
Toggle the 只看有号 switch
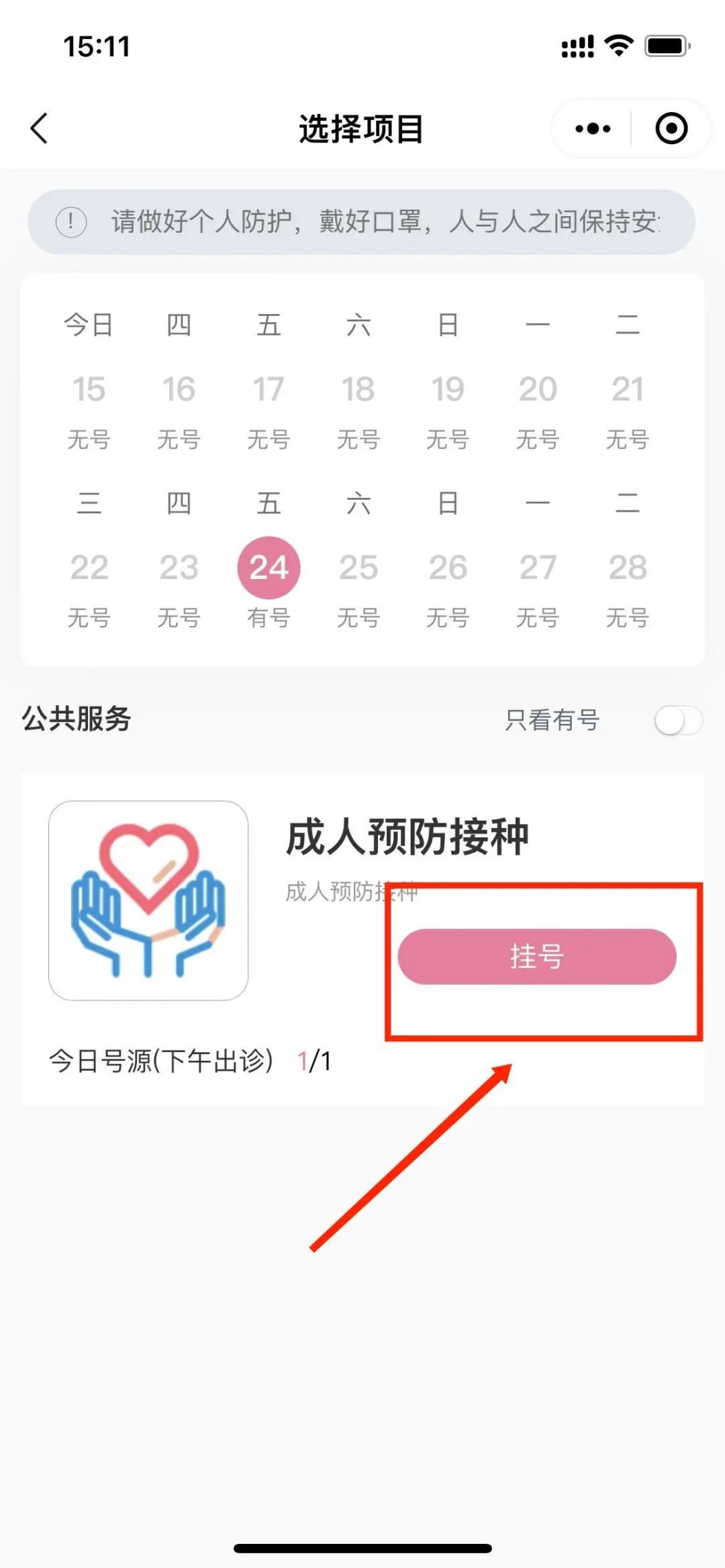point(678,721)
